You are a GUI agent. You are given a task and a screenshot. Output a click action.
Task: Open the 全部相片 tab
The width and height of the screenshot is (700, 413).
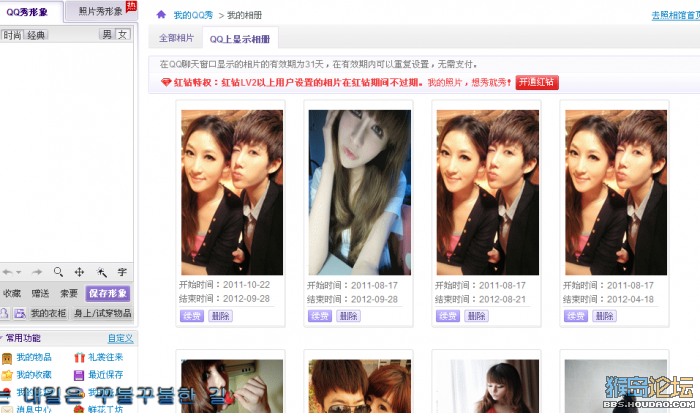(x=176, y=39)
